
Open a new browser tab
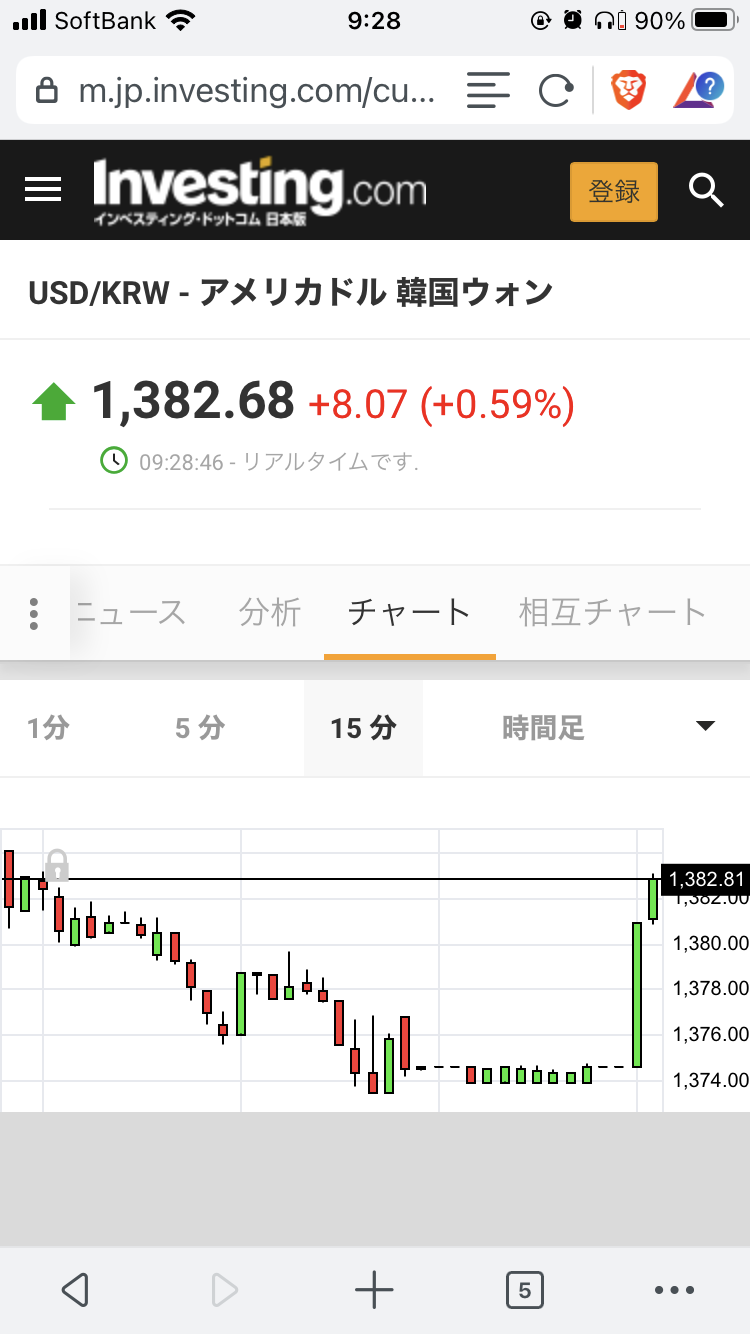[375, 1290]
